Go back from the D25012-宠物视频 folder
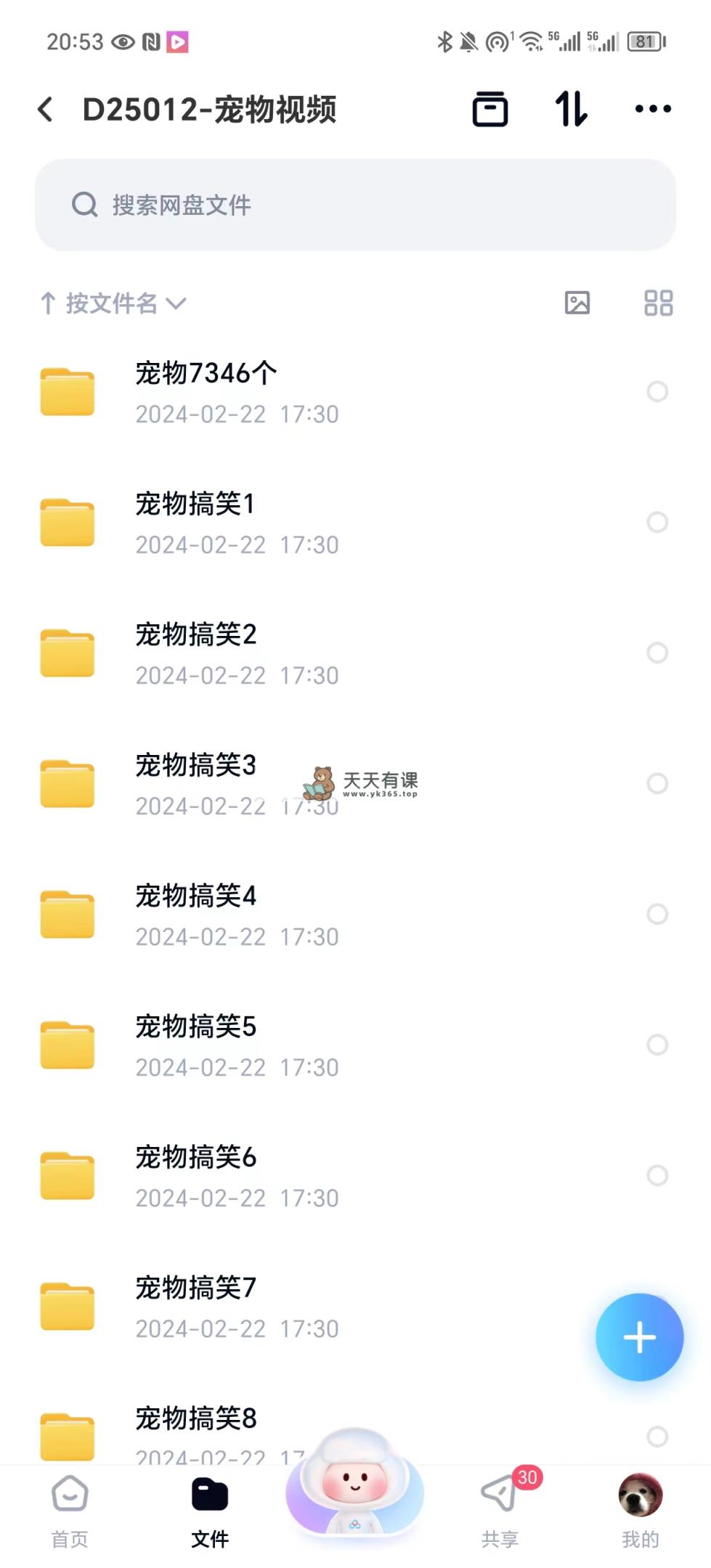The height and width of the screenshot is (1568, 711). [45, 110]
